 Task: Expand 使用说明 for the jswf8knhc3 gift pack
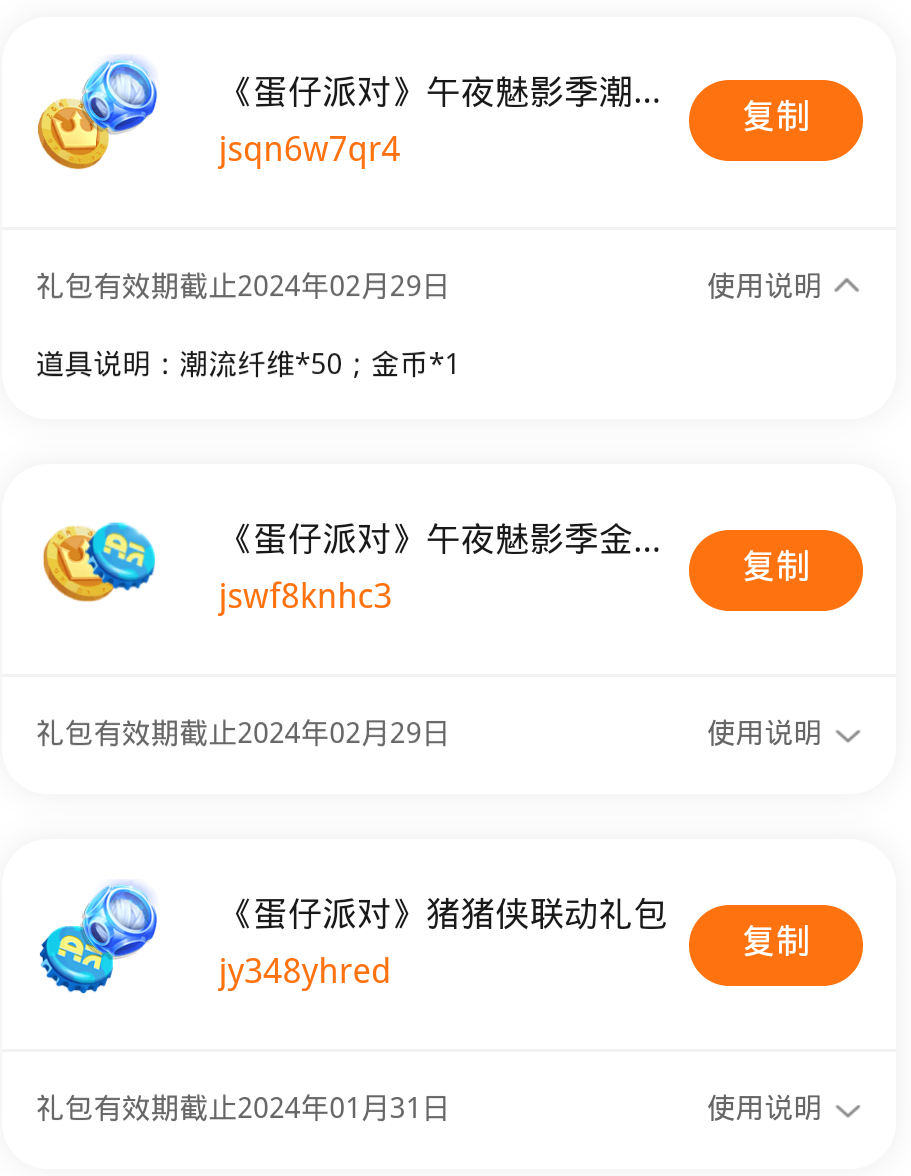(x=783, y=734)
